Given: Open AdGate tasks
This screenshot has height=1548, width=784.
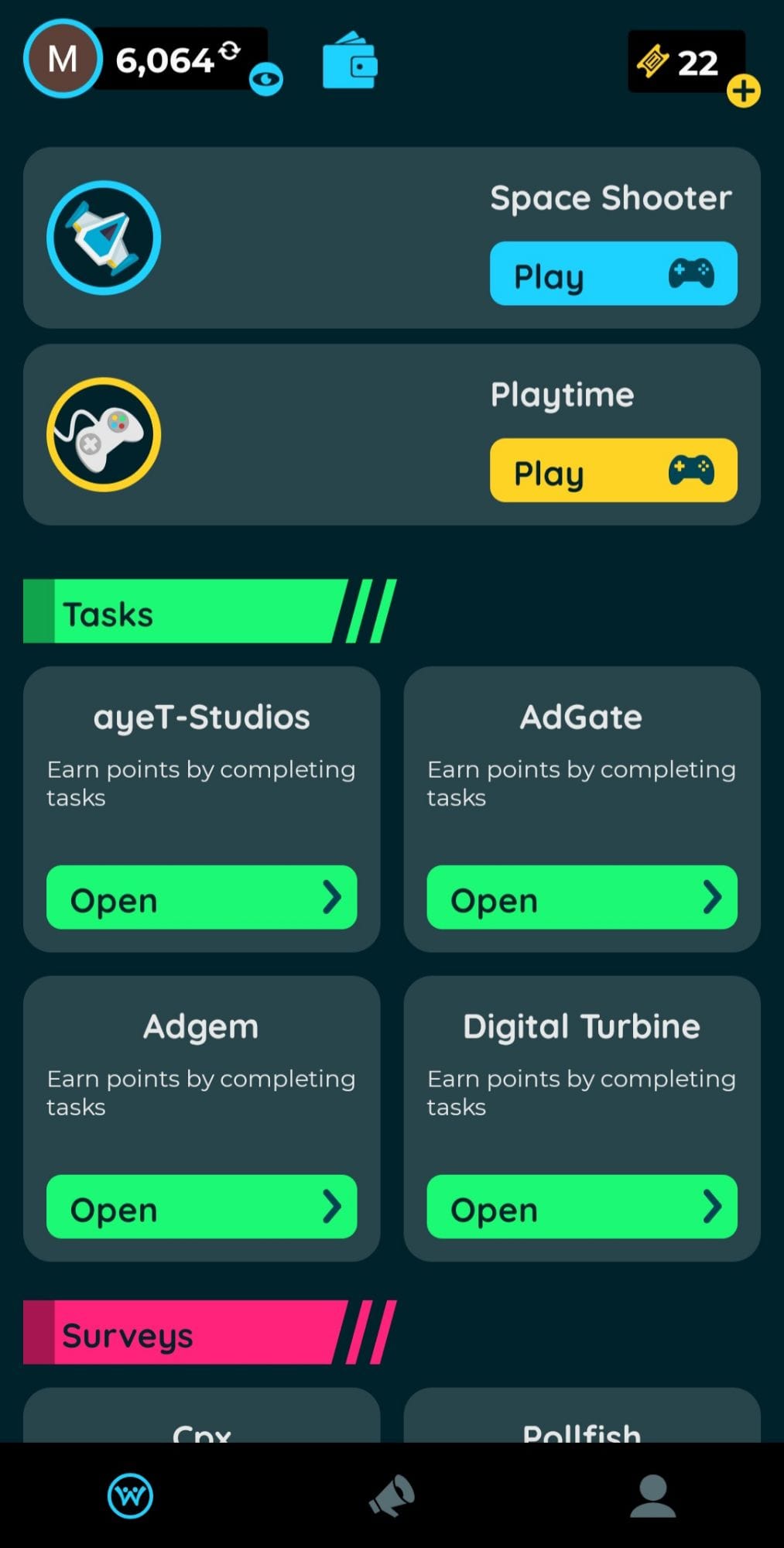Looking at the screenshot, I should pyautogui.click(x=581, y=898).
